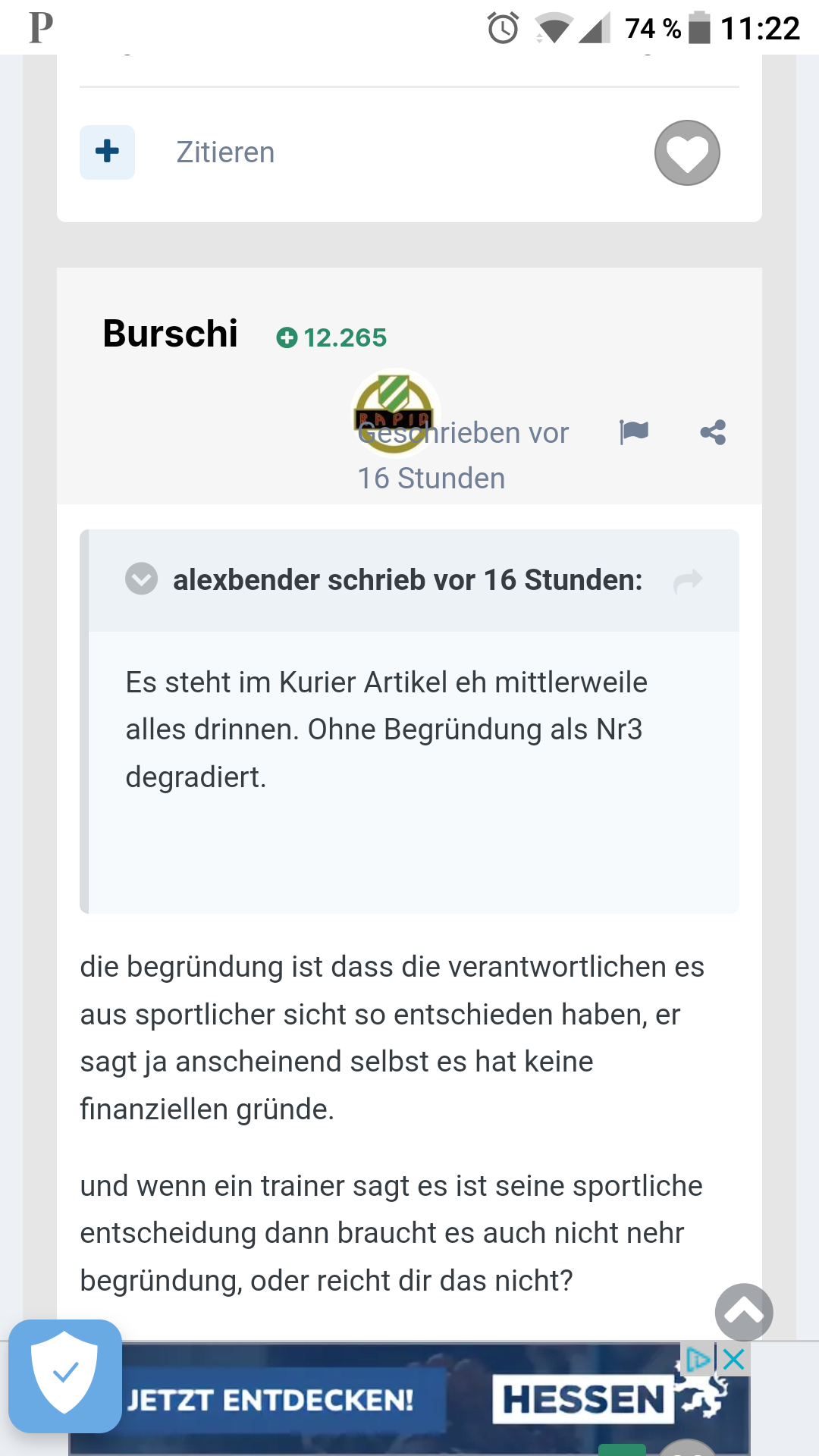This screenshot has width=819, height=1456.
Task: Tap Zitieren to quote the post
Action: 225,152
